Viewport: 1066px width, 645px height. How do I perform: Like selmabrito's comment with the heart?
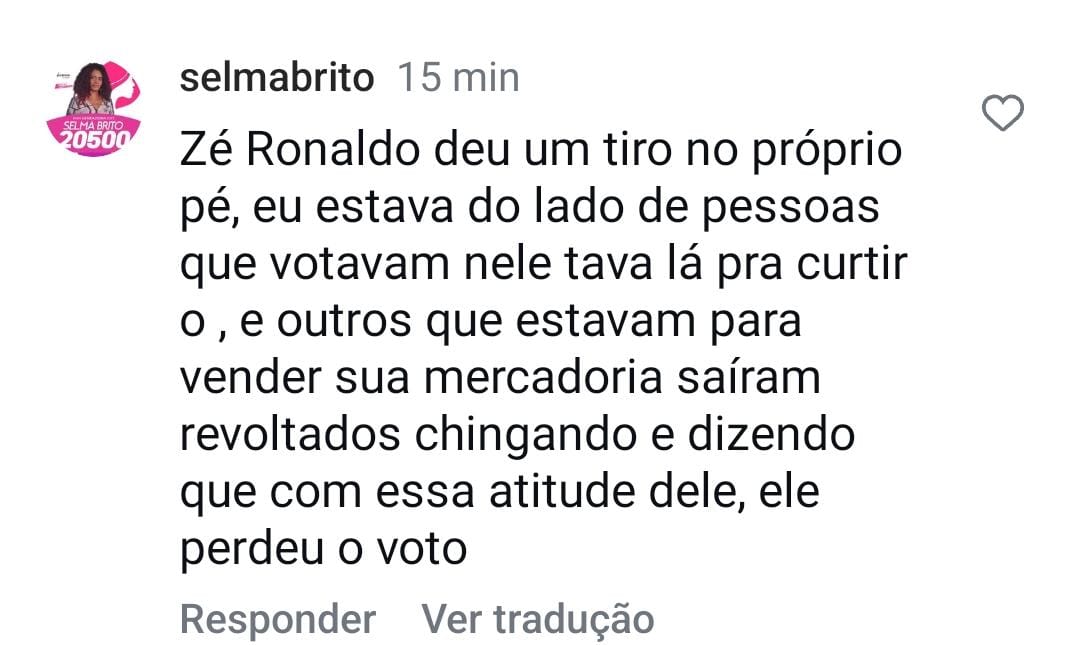[1003, 113]
